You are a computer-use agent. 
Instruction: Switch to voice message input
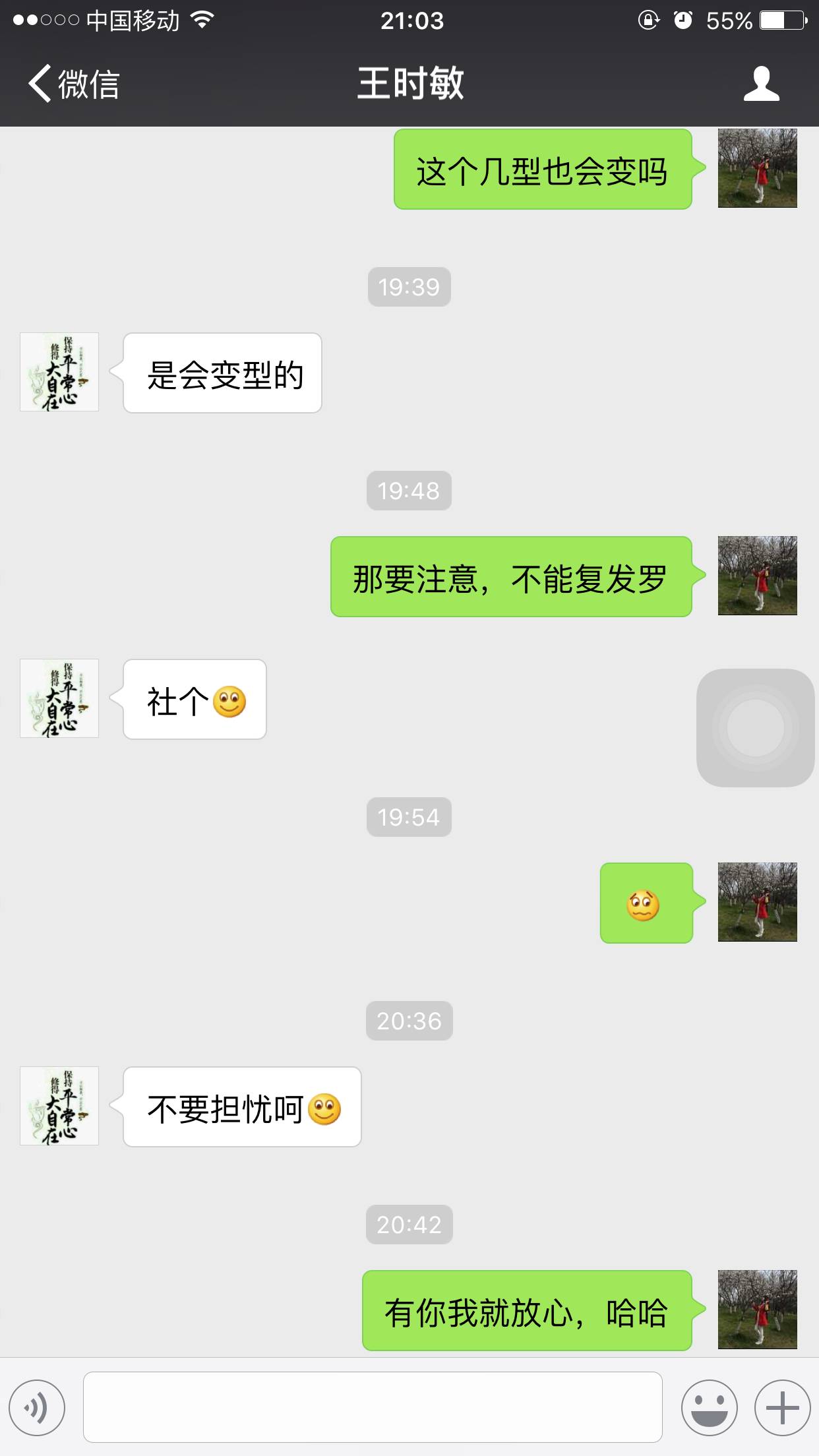pyautogui.click(x=37, y=1408)
